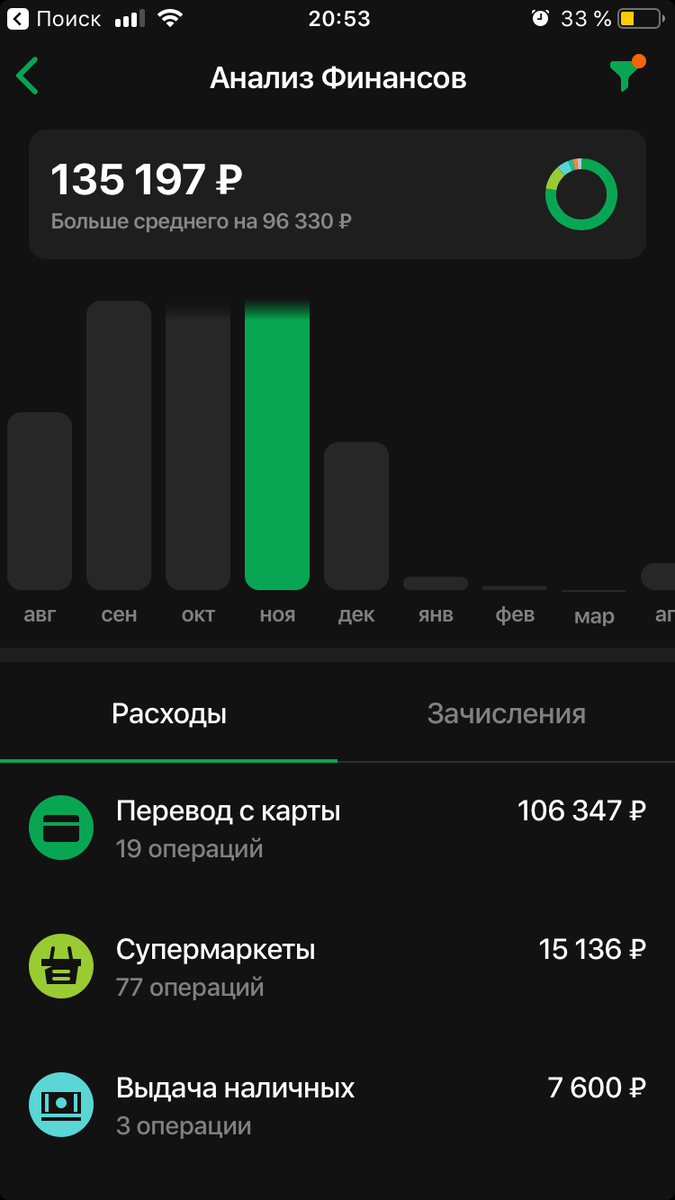Open the 135 197 ₽ summary card

pyautogui.click(x=337, y=194)
